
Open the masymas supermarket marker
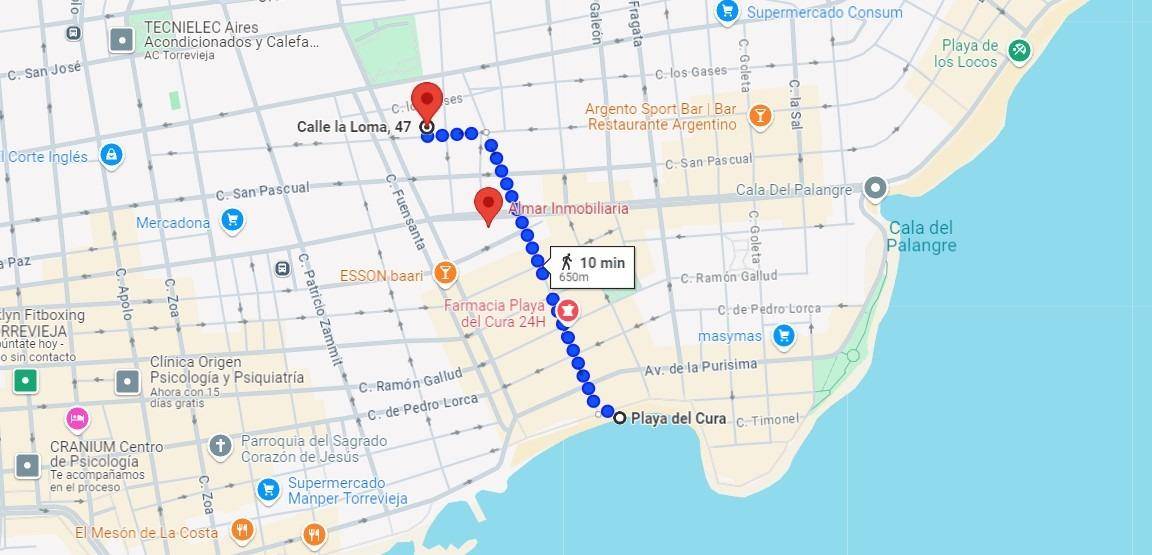click(785, 336)
